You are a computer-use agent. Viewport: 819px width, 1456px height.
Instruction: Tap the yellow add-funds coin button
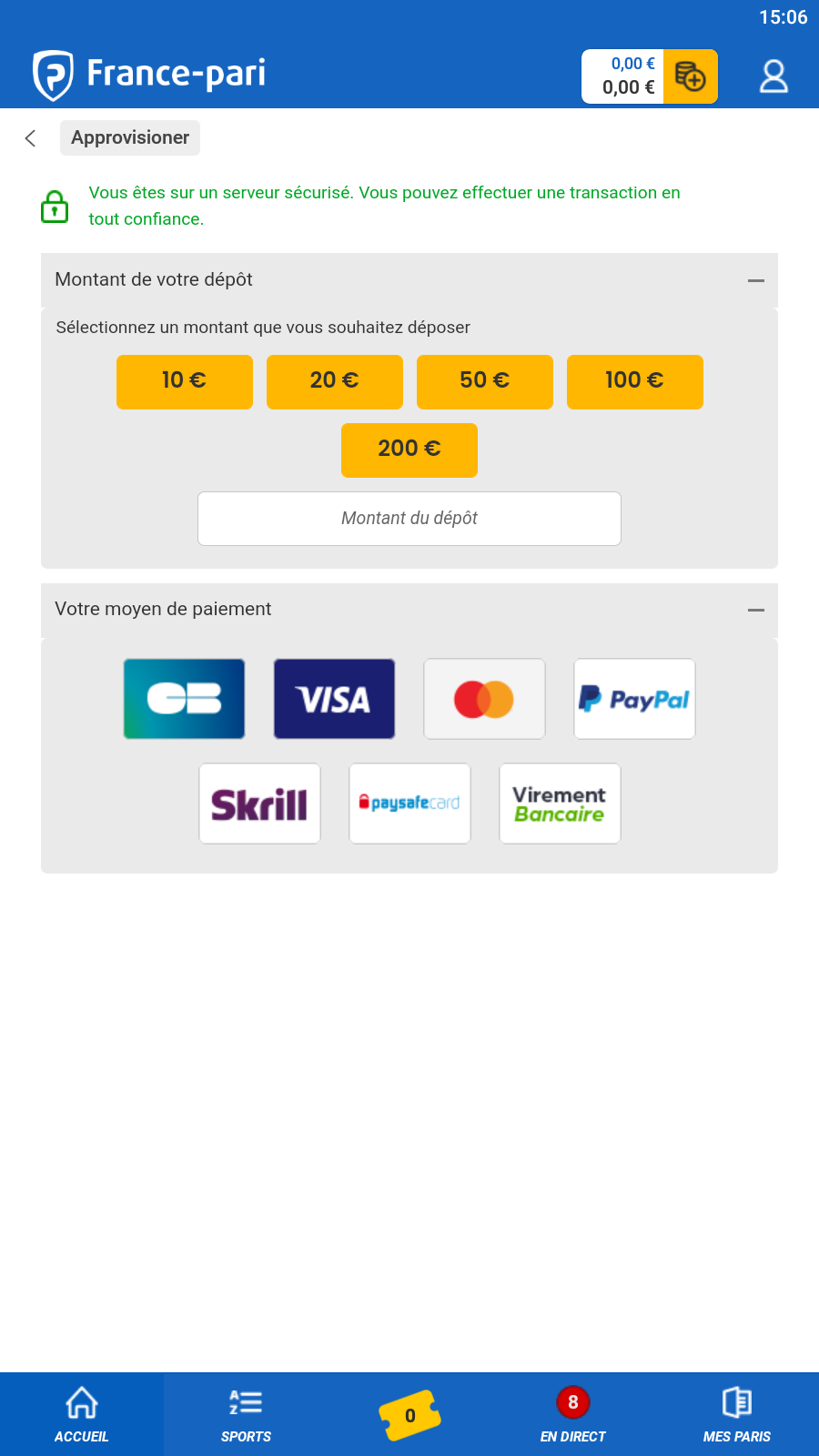[x=691, y=76]
